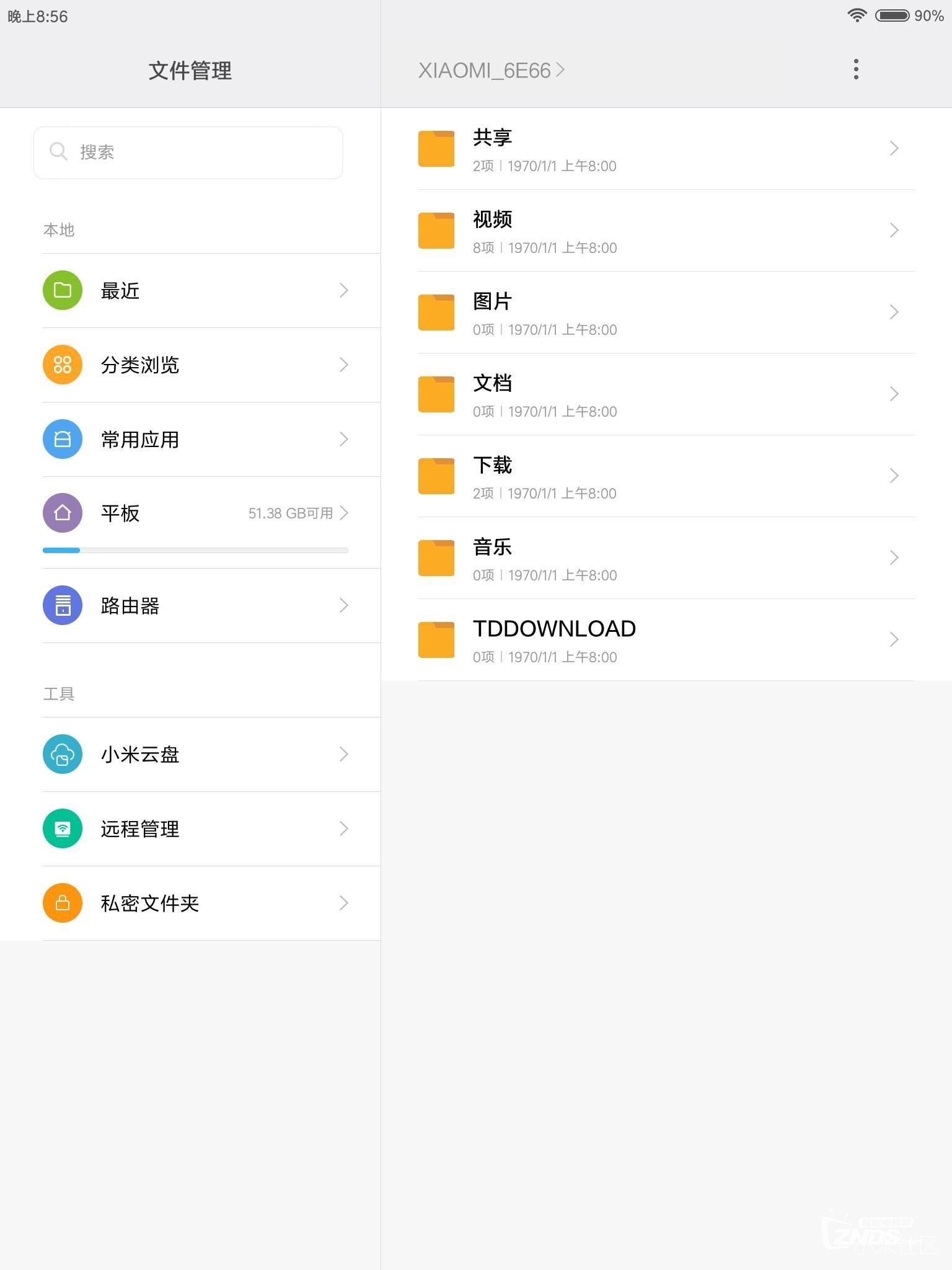Open 远程管理 remote management

(196, 828)
